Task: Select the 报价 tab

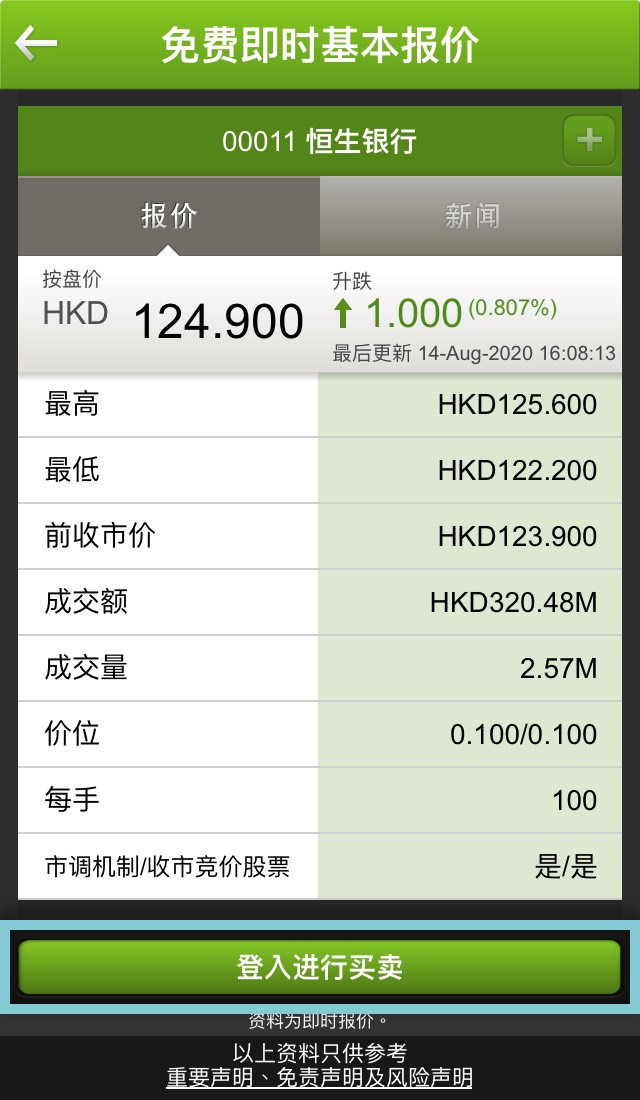Action: (169, 216)
